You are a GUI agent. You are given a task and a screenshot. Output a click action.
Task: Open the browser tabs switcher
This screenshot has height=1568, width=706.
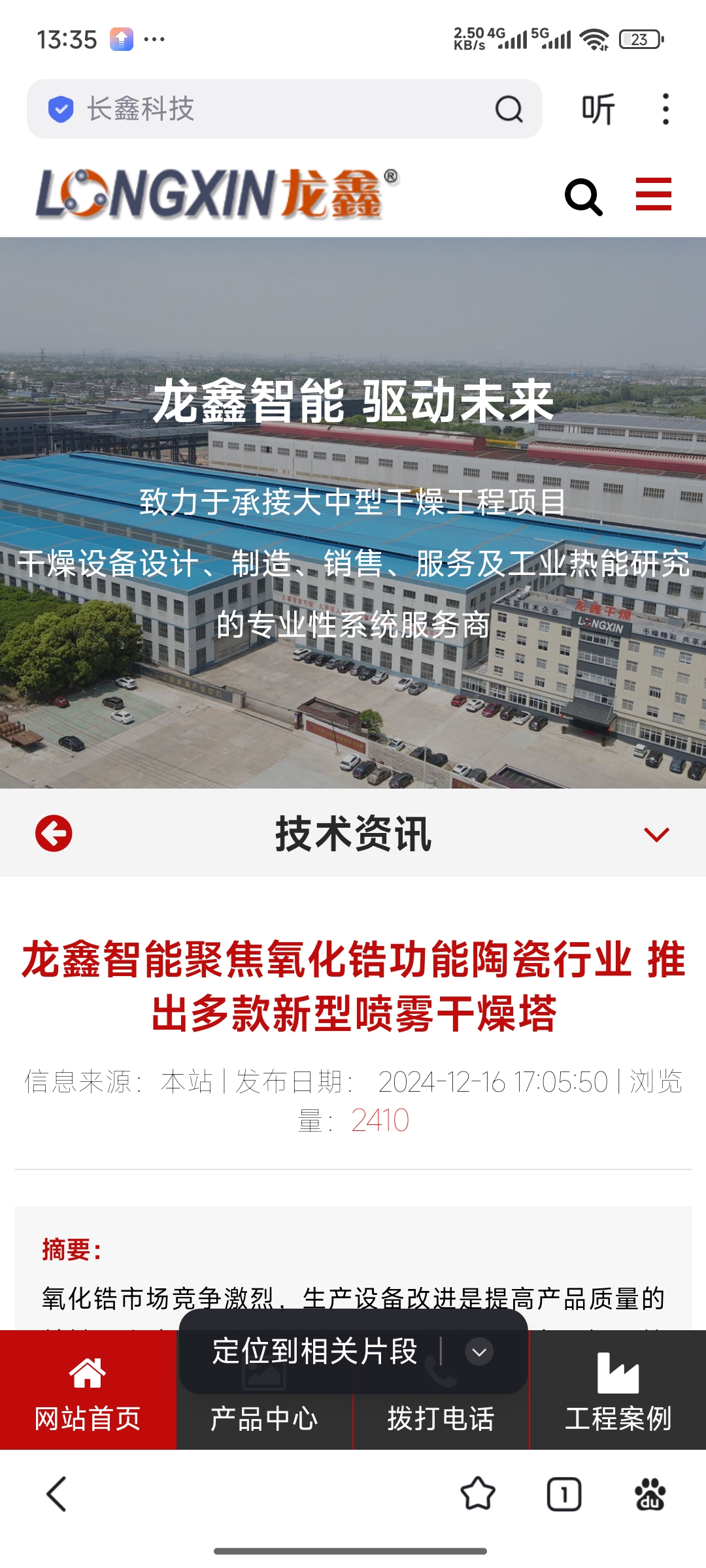point(564,1494)
